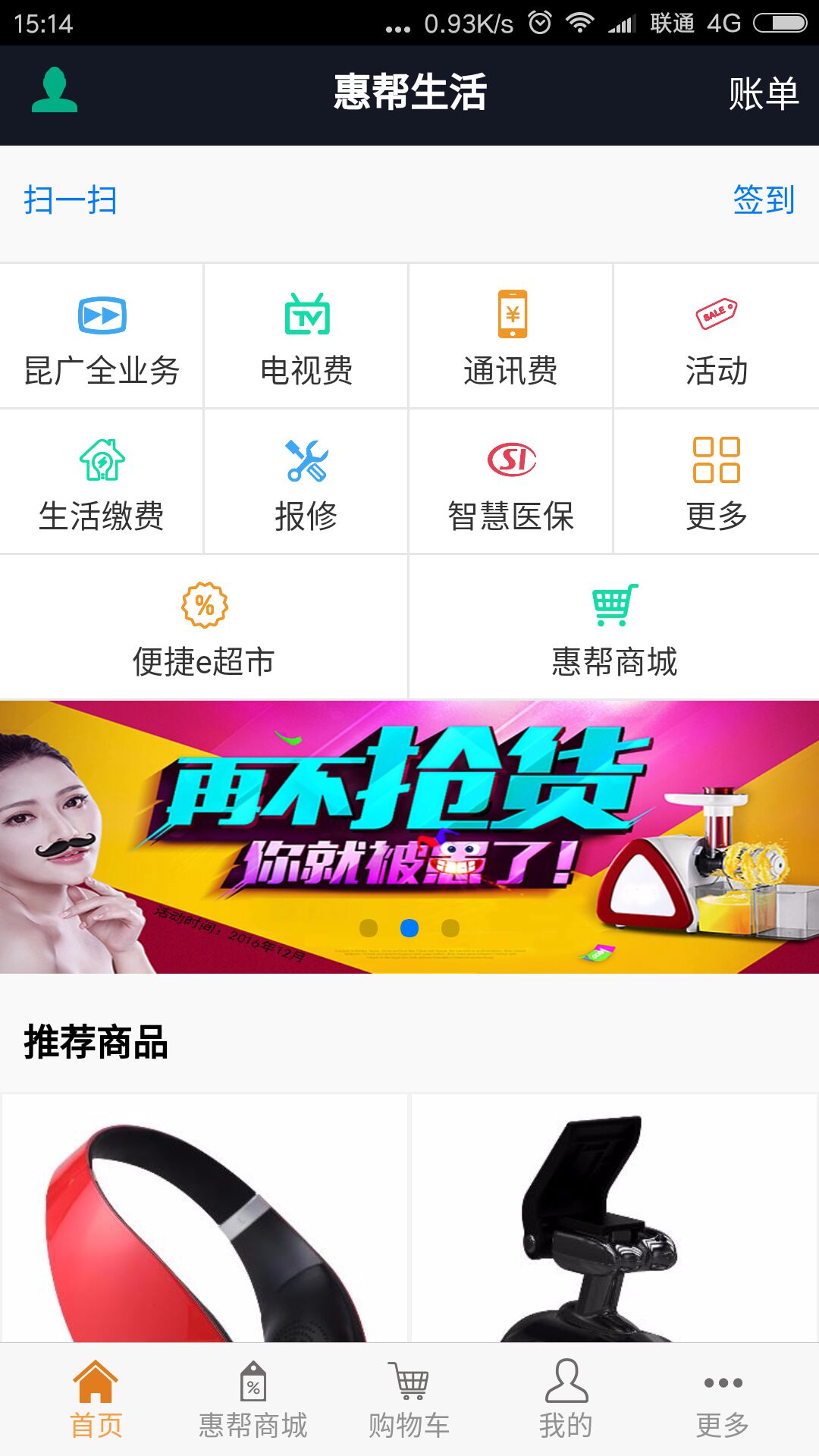The height and width of the screenshot is (1456, 819).
Task: Tap the 扫一扫 scan link
Action: tap(70, 200)
